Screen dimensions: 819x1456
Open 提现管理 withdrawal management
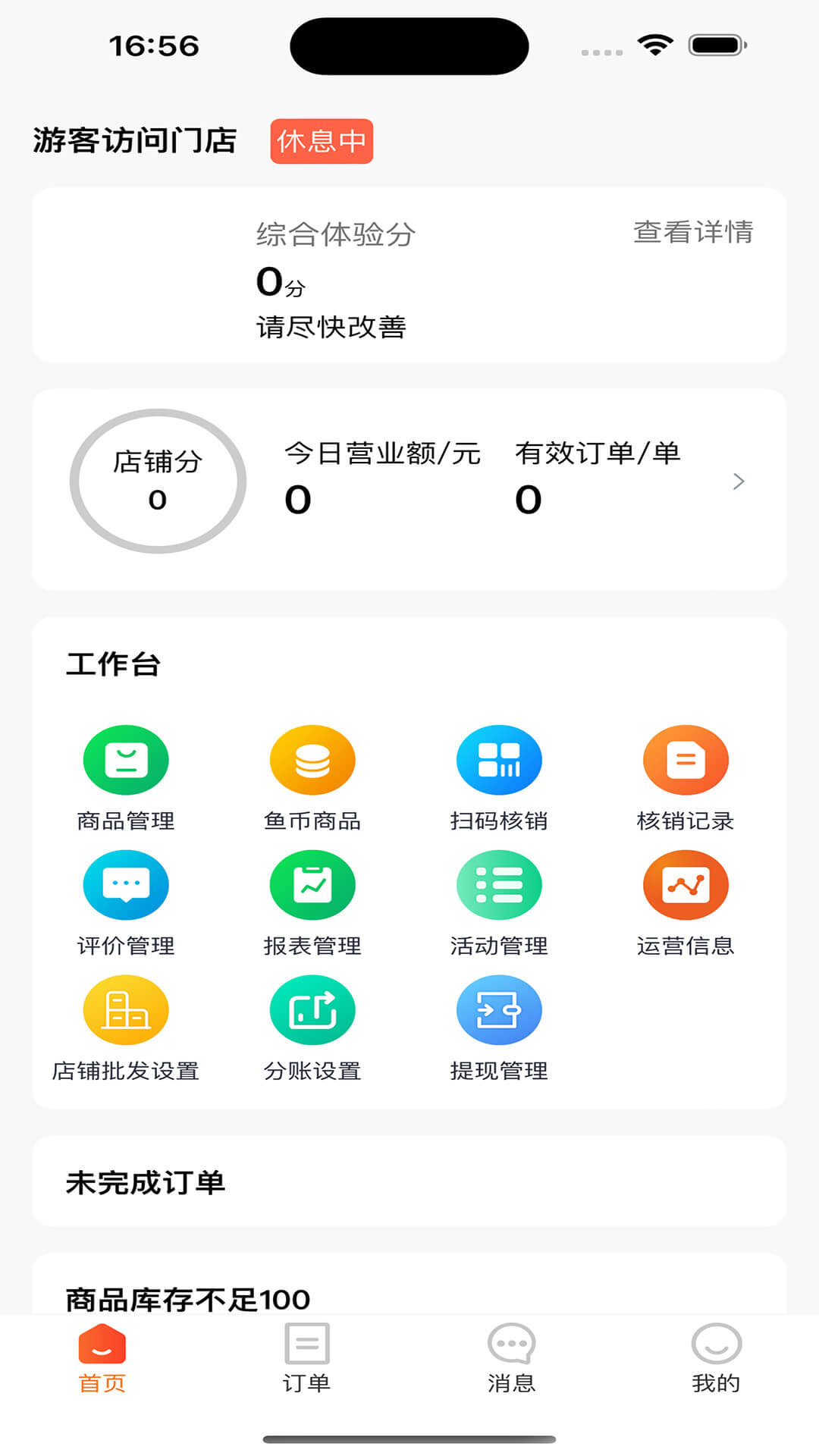499,1010
